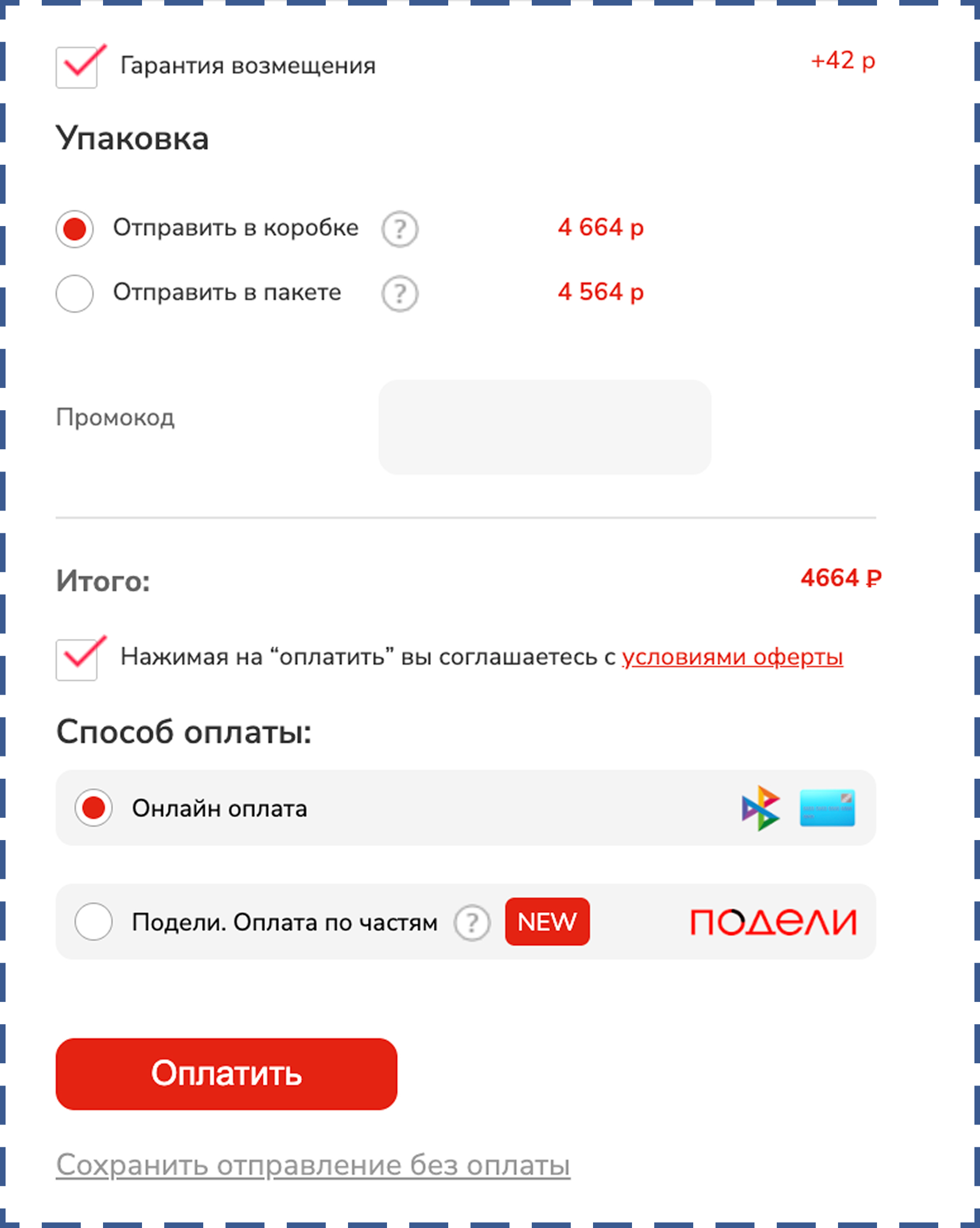Choose Отправить в пакете packaging option
This screenshot has width=980, height=1228.
75,293
